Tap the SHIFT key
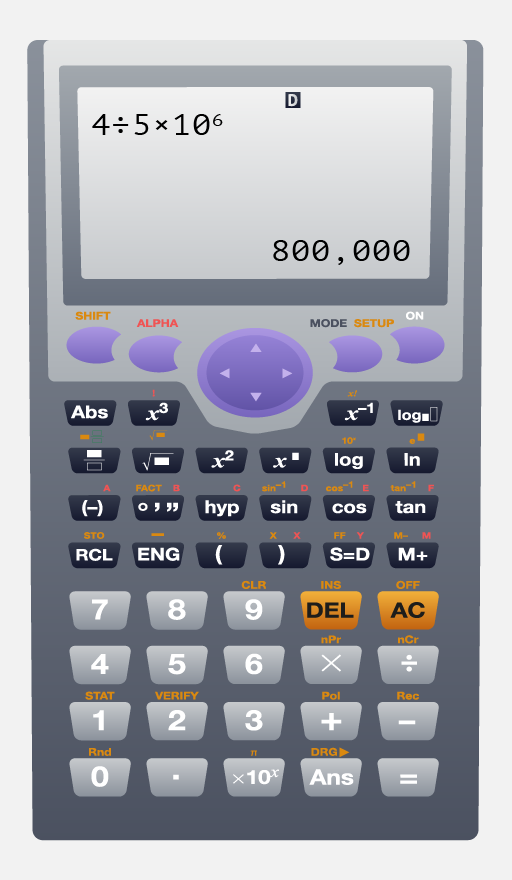 93,345
